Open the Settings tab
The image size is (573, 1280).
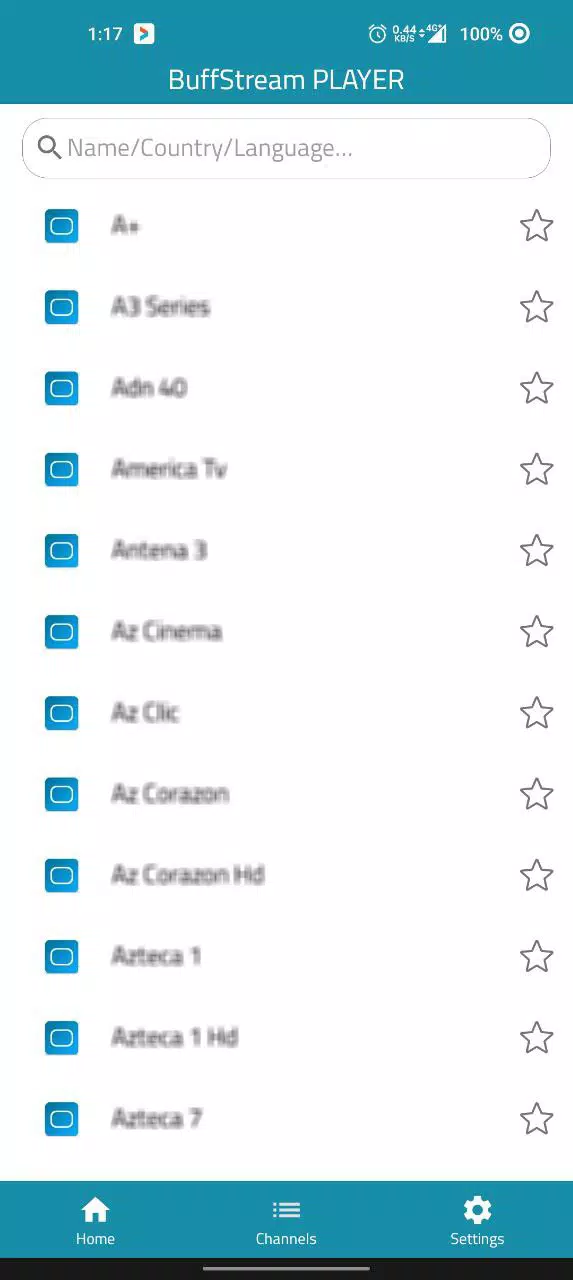pos(477,1221)
